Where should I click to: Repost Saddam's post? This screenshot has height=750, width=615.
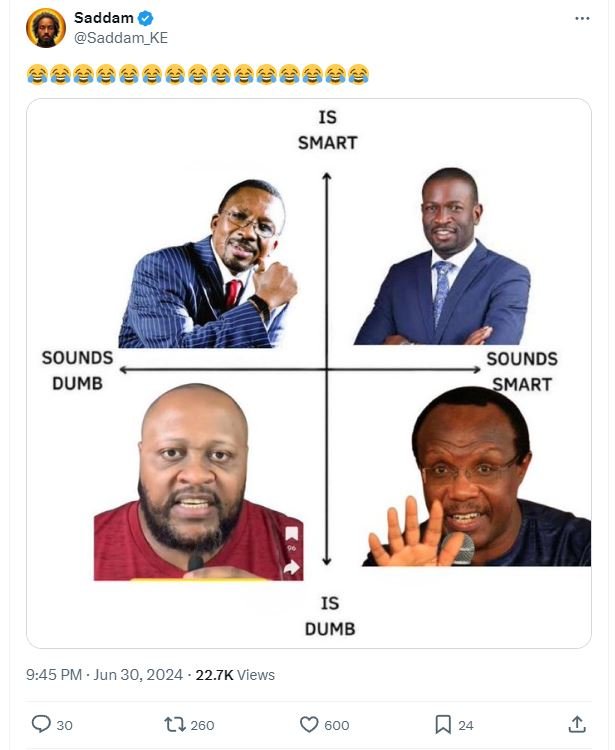click(x=176, y=724)
